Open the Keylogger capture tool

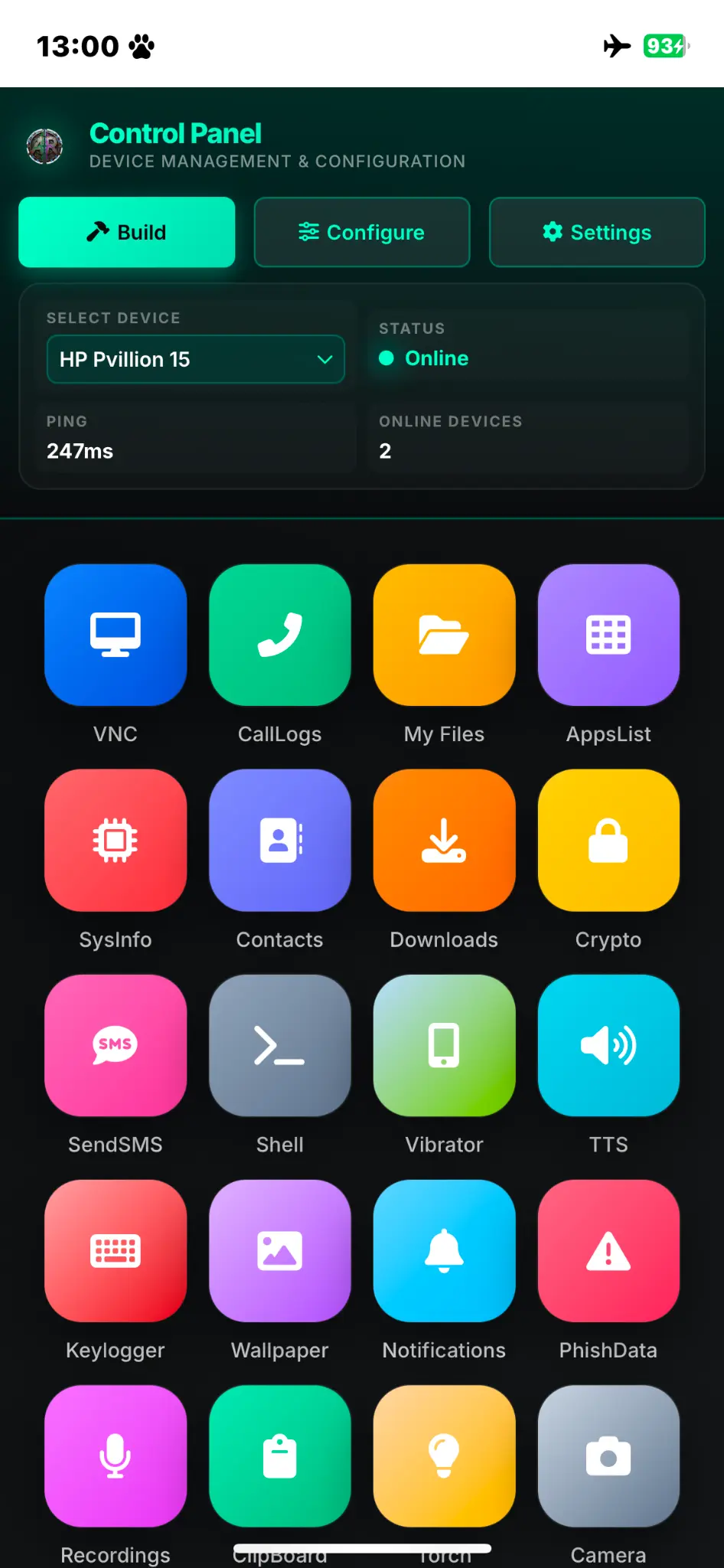(x=116, y=1251)
